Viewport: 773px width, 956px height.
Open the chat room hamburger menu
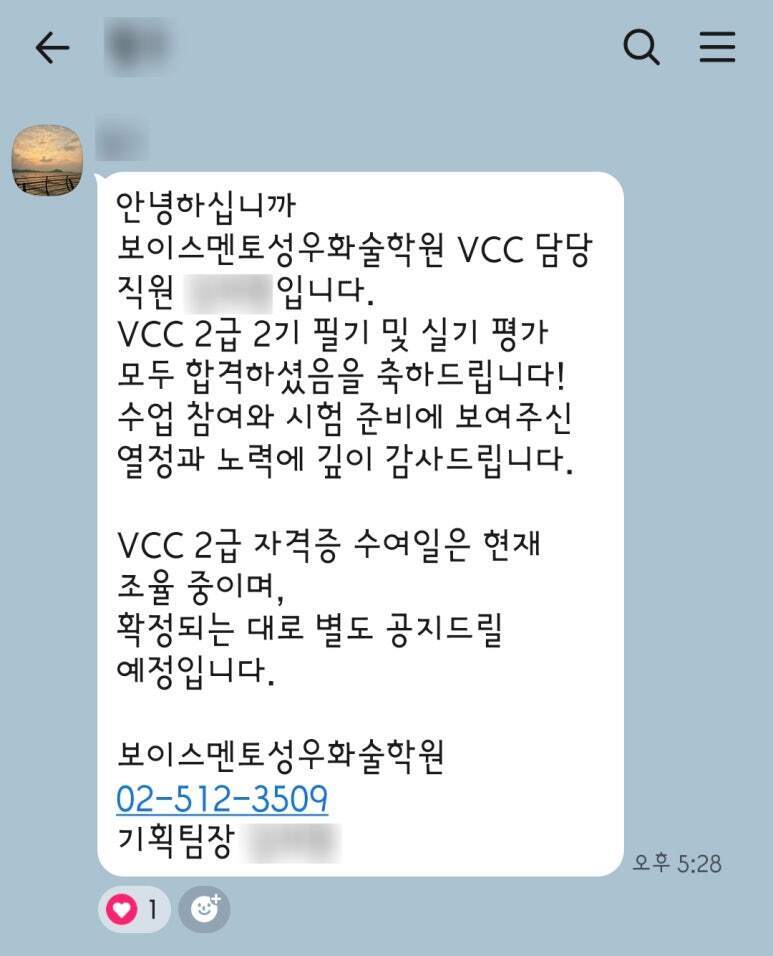click(717, 47)
